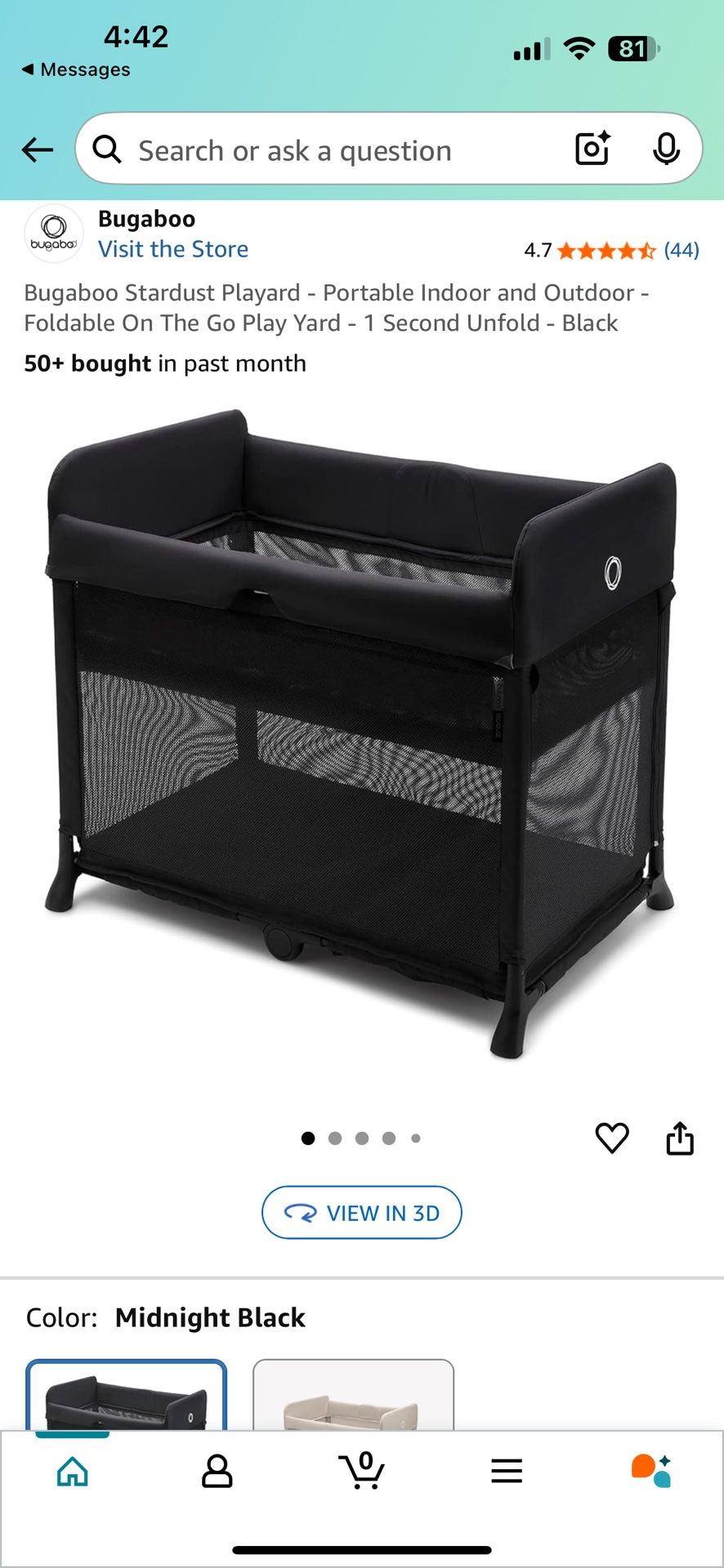Viewport: 724px width, 1568px height.
Task: Open camera search in the search bar
Action: (x=592, y=149)
